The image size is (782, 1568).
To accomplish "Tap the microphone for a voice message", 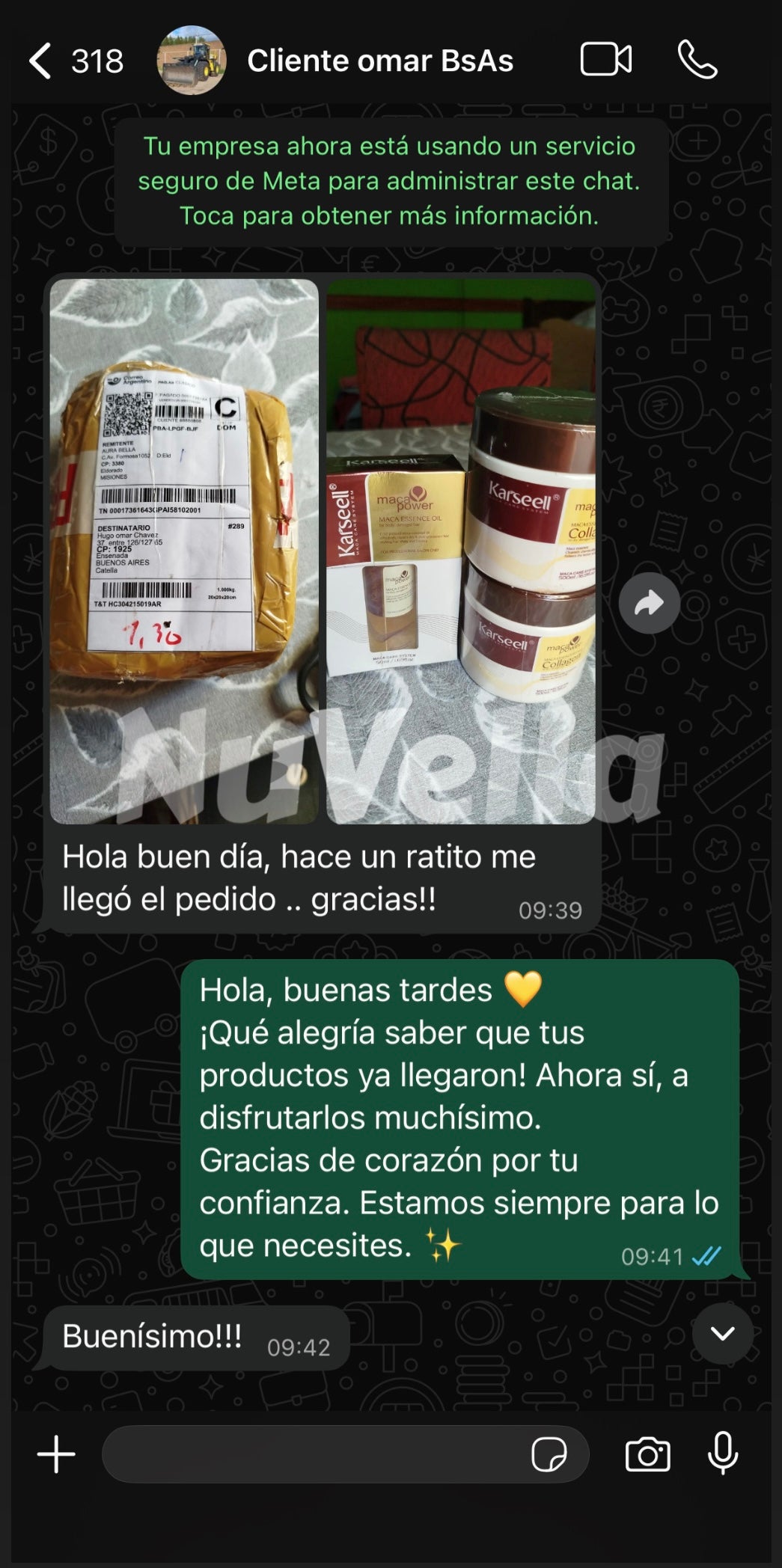I will 722,1454.
